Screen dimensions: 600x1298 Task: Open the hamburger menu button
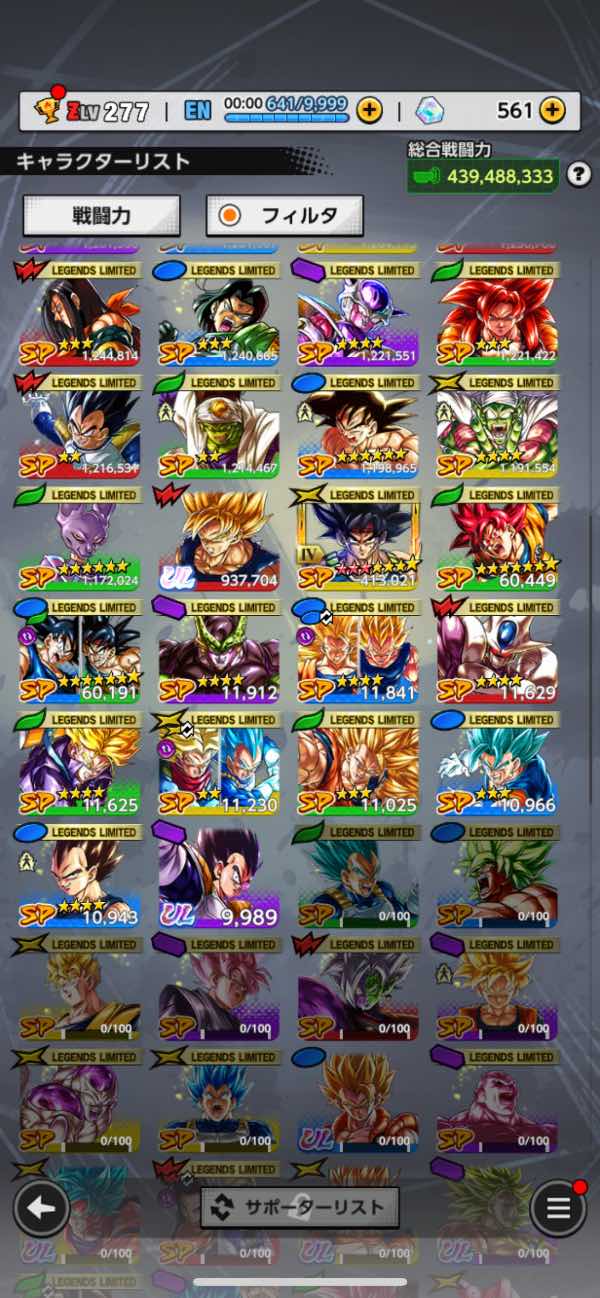pos(558,1208)
